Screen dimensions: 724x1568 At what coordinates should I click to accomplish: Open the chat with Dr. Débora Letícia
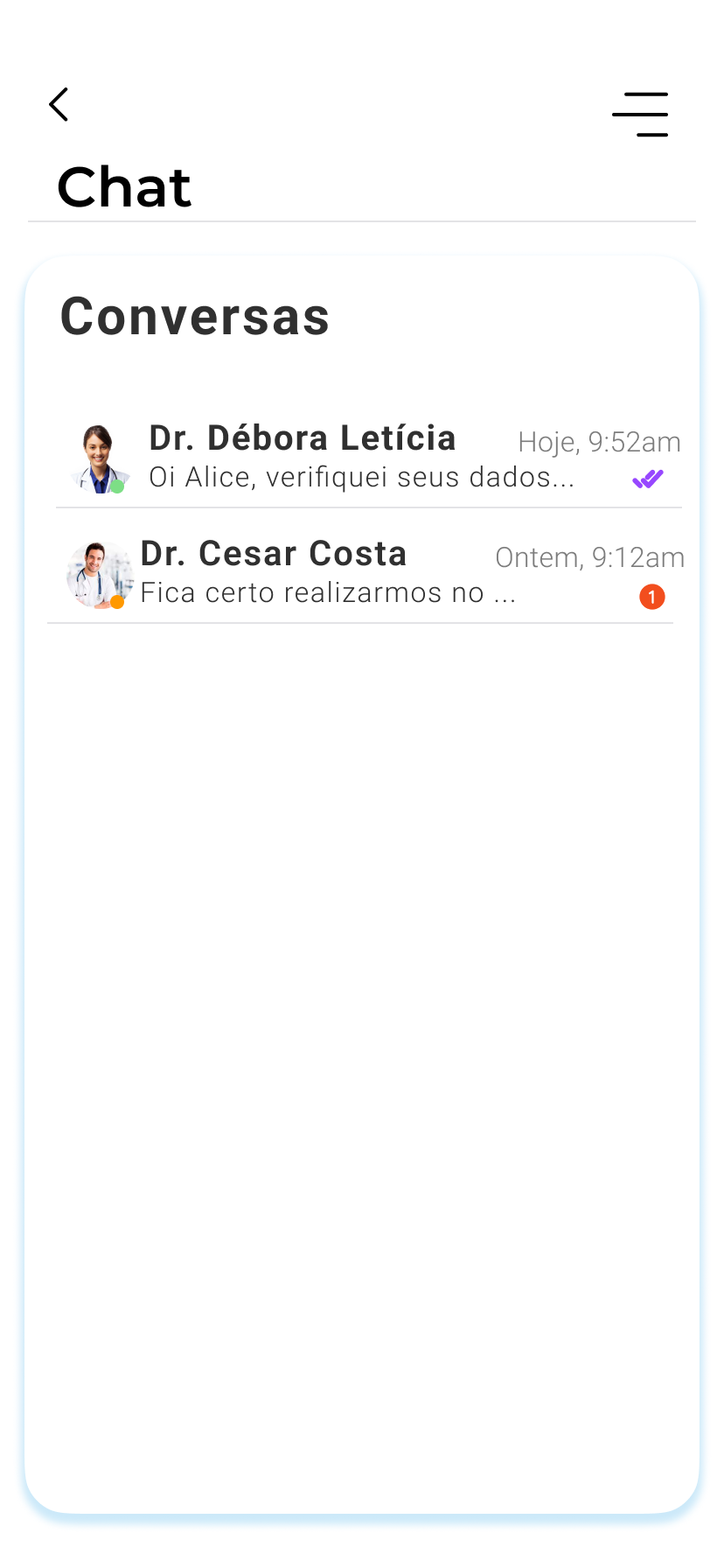point(367,458)
